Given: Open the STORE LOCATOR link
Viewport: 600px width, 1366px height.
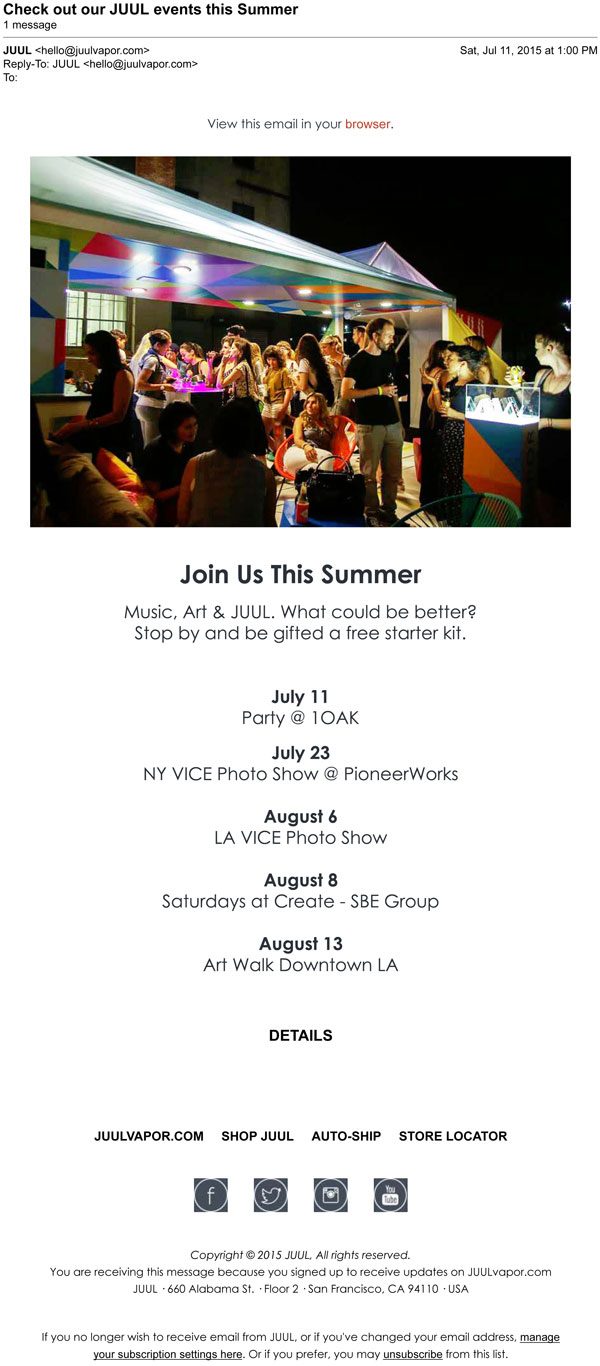Looking at the screenshot, I should click(453, 1136).
